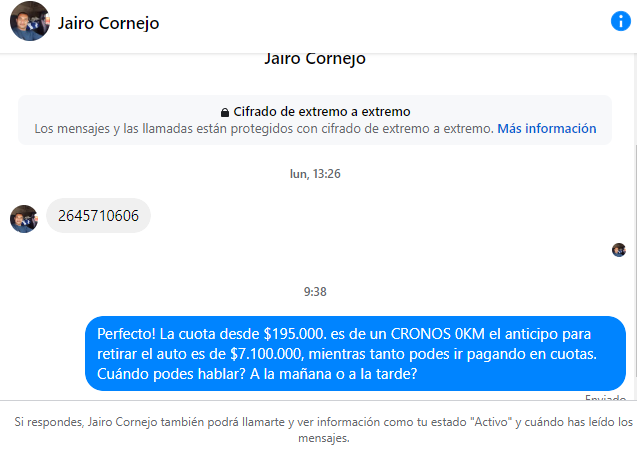Screen dimensions: 637x450
Task: Open Jairo Cornejo's profile from the header
Action: [108, 23]
